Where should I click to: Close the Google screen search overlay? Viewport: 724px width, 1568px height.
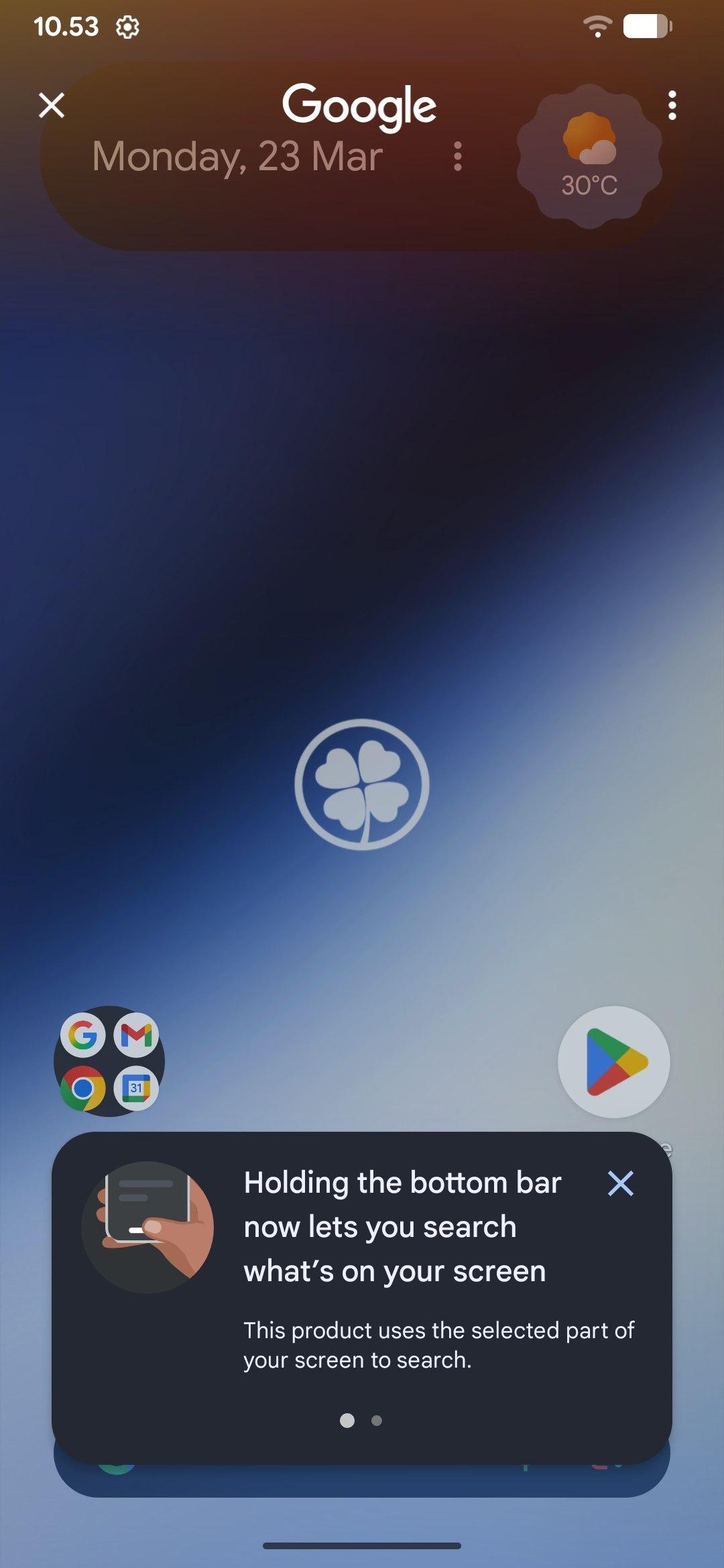click(52, 105)
